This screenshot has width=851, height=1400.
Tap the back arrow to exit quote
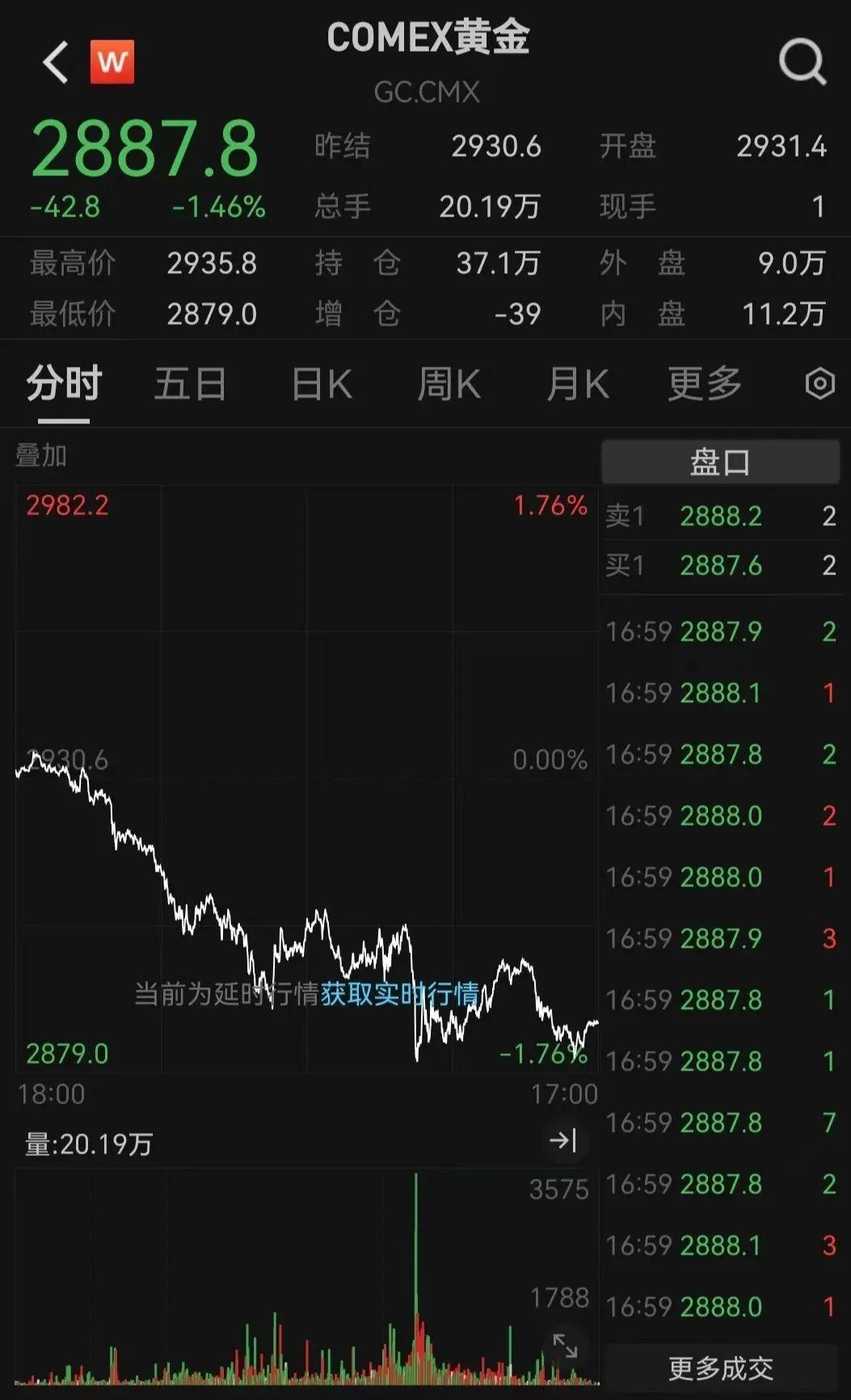54,62
